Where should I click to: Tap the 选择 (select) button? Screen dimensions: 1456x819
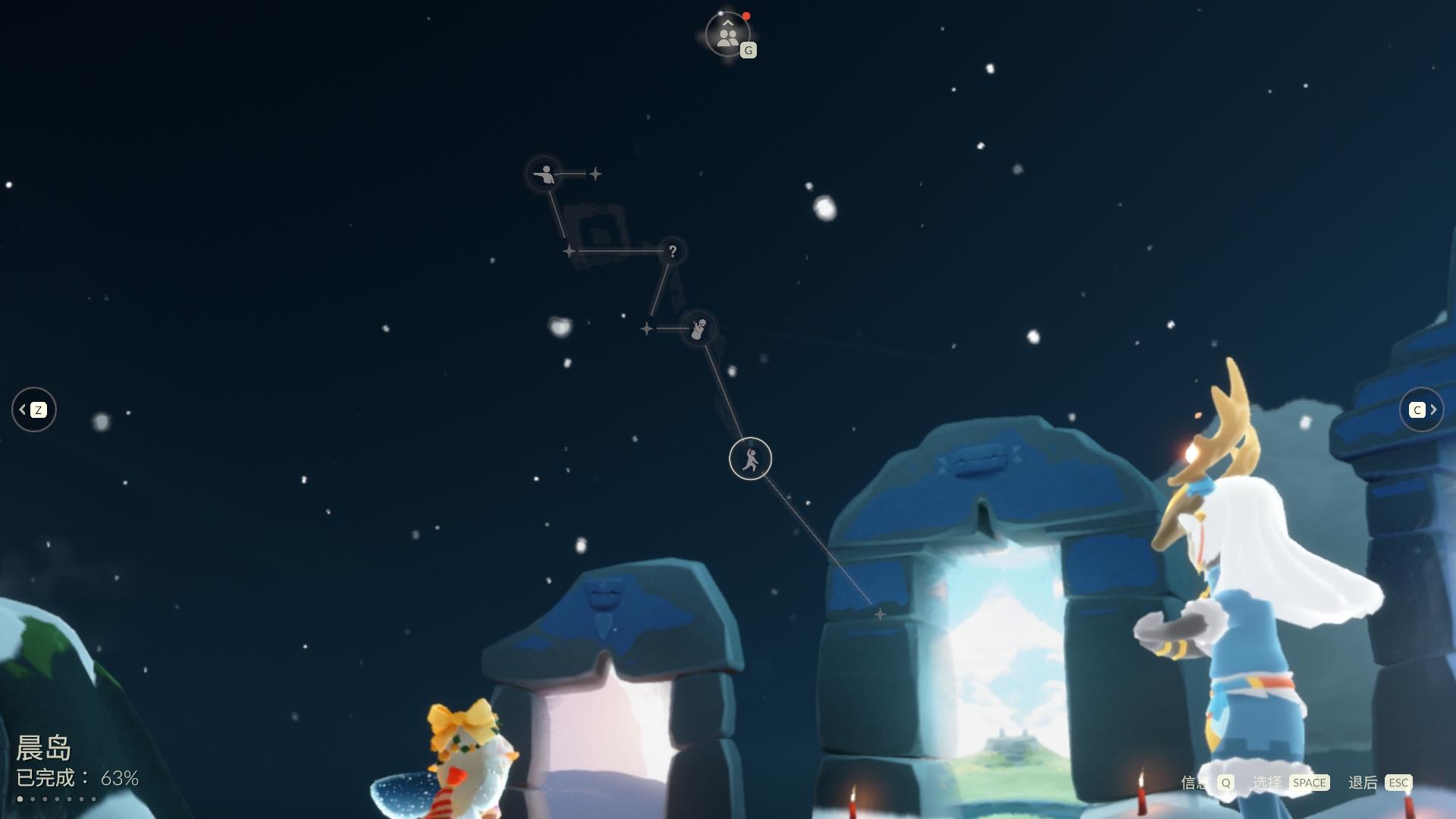click(x=1291, y=783)
